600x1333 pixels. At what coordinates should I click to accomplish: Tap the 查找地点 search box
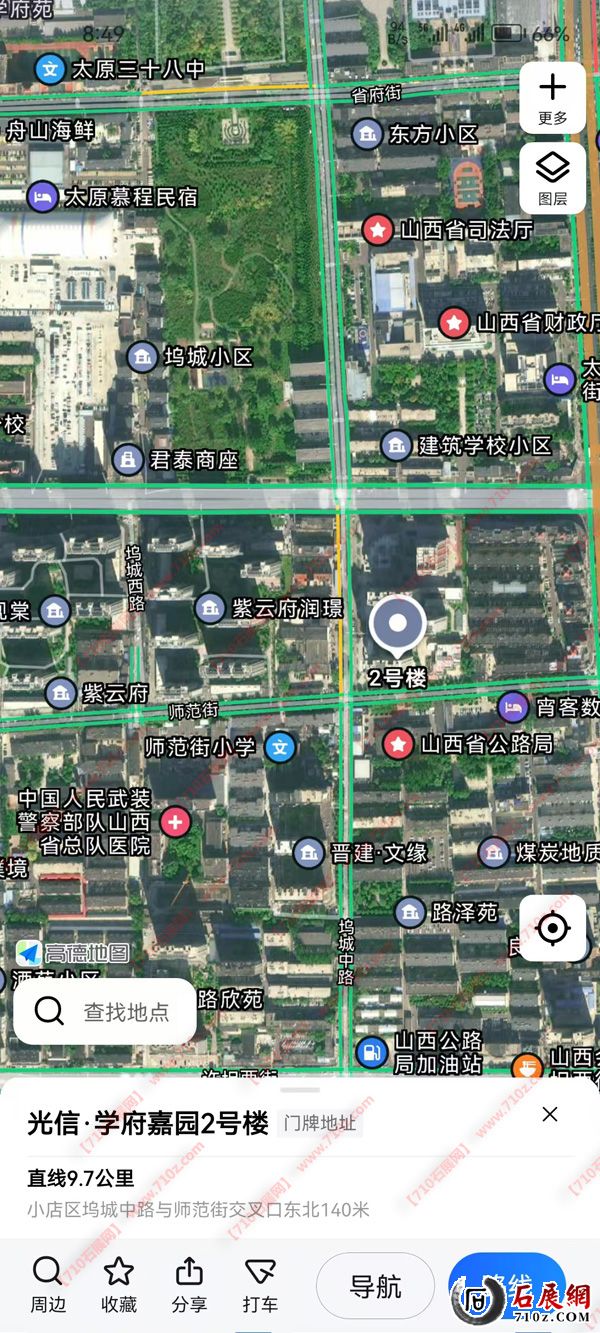[105, 1011]
